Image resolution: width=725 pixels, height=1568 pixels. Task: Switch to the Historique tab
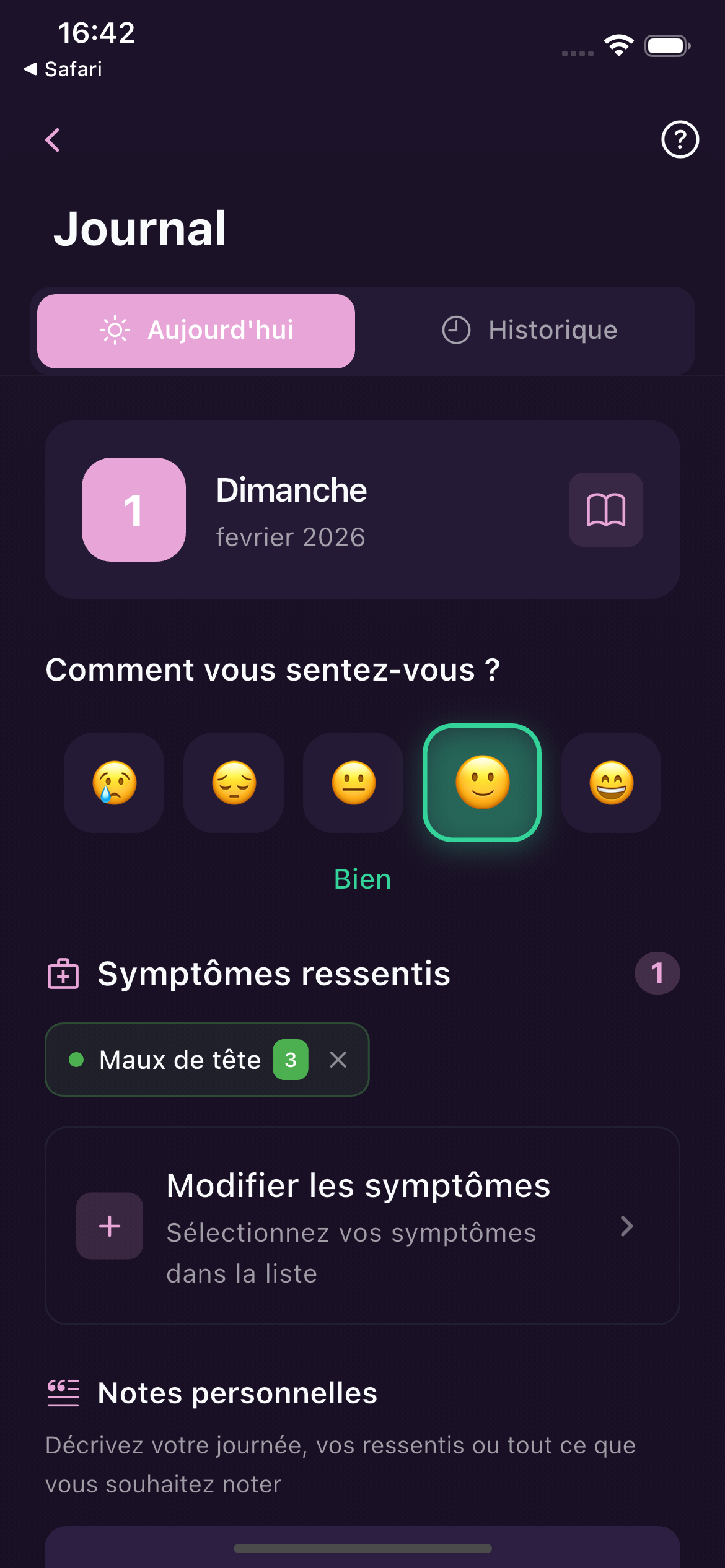530,331
